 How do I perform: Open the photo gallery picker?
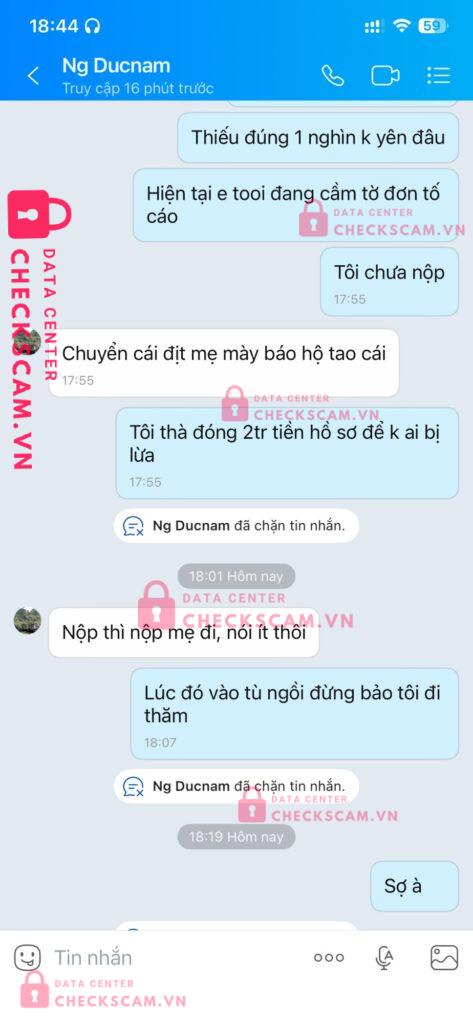point(444,958)
